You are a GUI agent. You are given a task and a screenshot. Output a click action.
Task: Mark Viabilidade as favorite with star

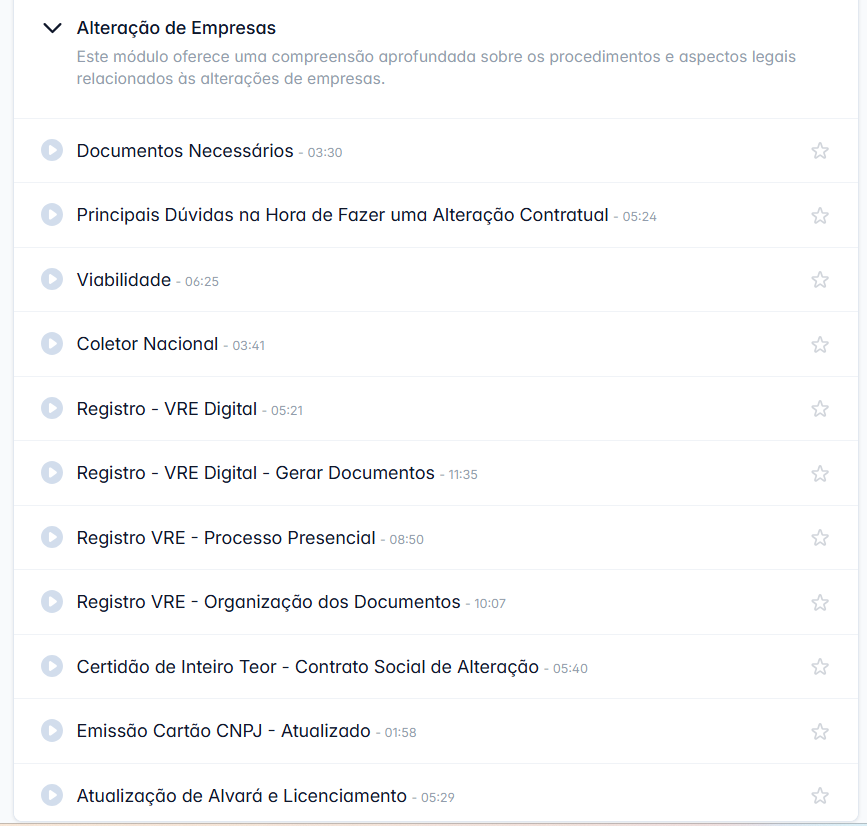(819, 280)
